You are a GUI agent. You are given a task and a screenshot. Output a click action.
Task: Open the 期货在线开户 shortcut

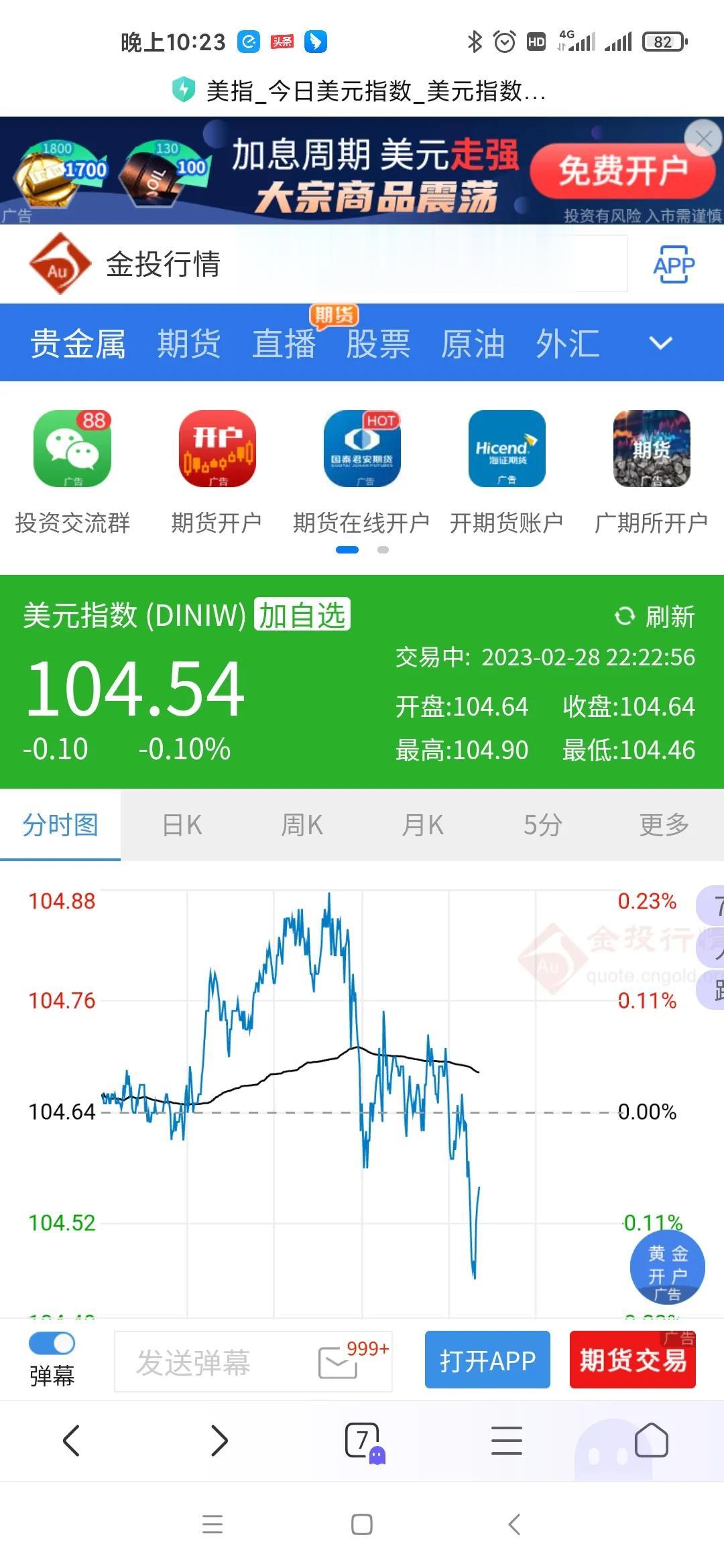point(361,469)
